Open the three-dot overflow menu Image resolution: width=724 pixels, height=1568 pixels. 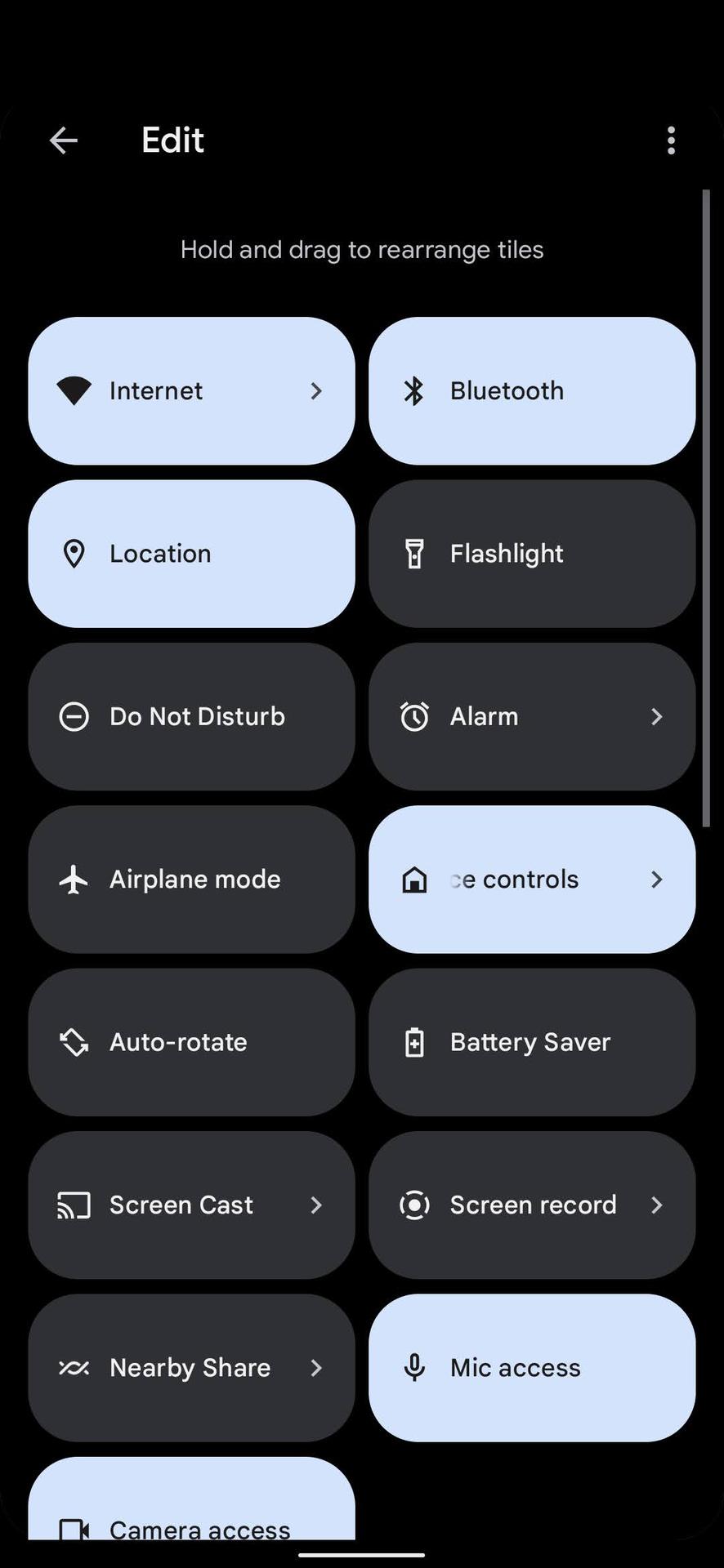click(x=670, y=140)
